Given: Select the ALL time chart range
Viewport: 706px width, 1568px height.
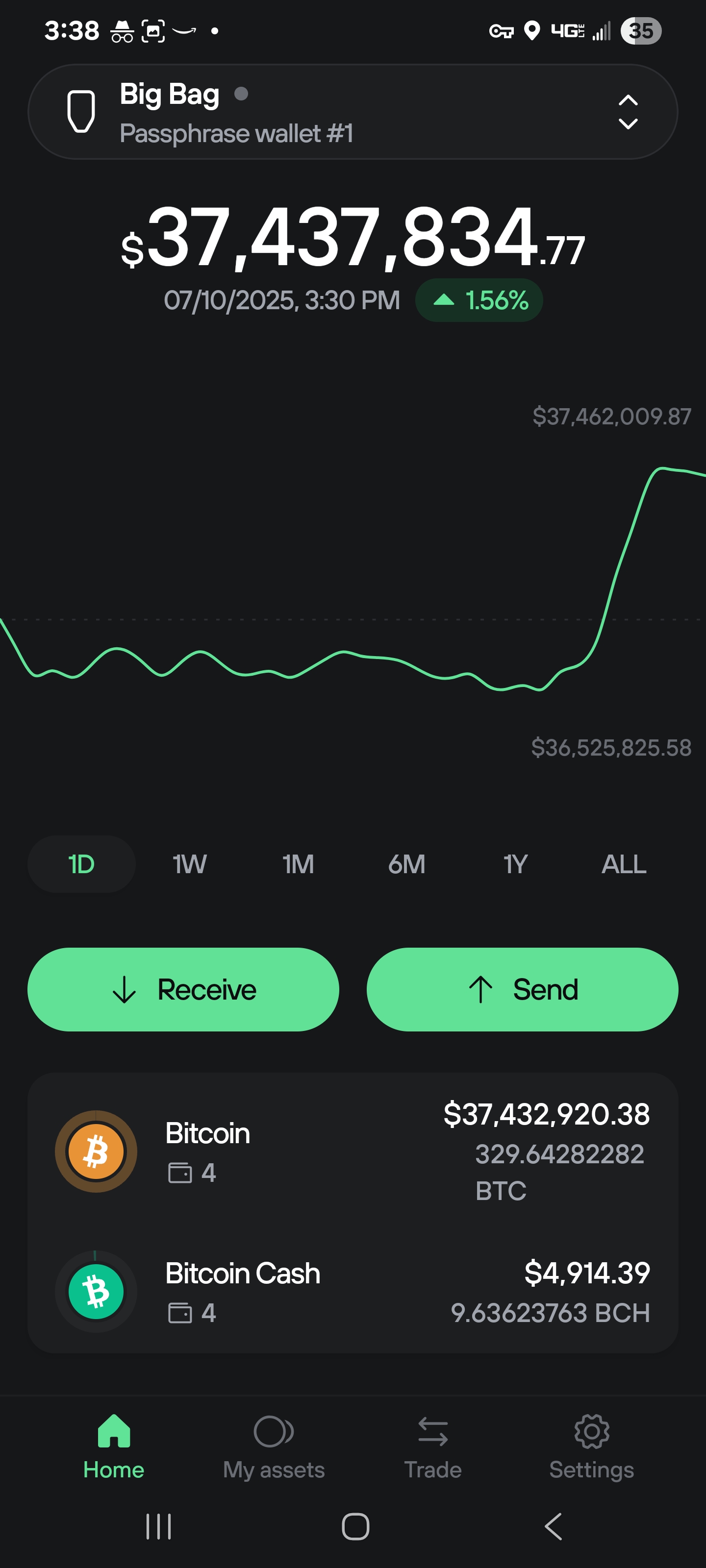Looking at the screenshot, I should pos(624,864).
